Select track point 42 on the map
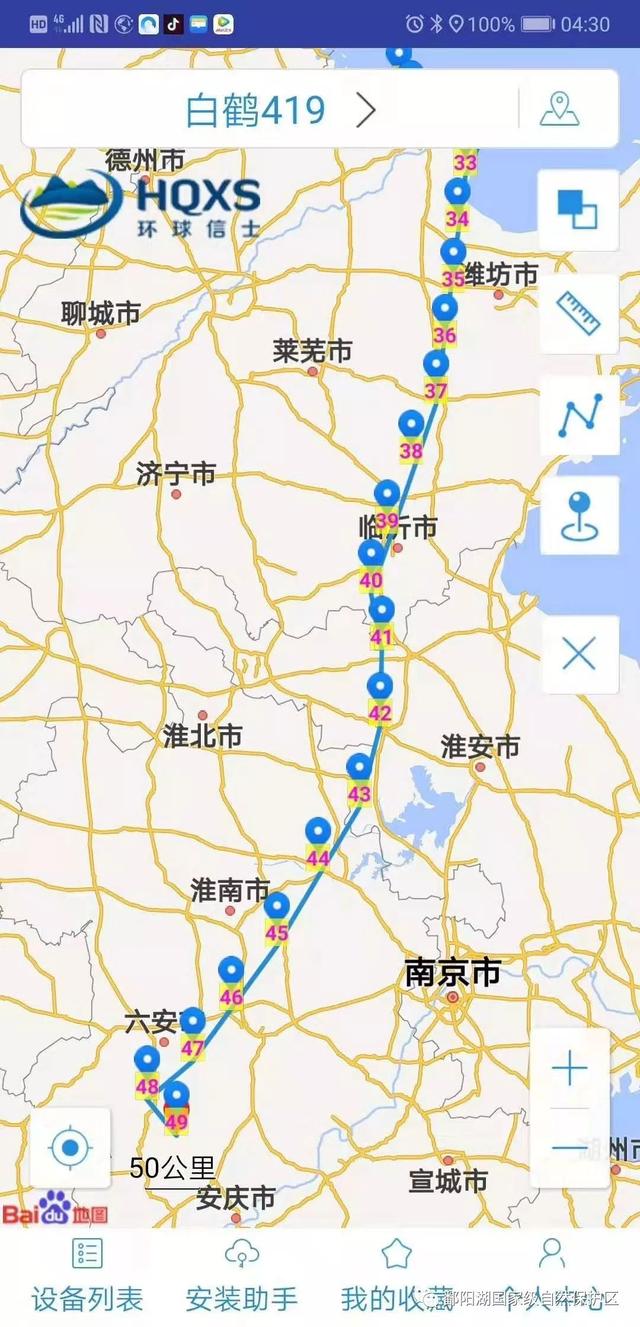The image size is (640, 1327). coord(380,688)
